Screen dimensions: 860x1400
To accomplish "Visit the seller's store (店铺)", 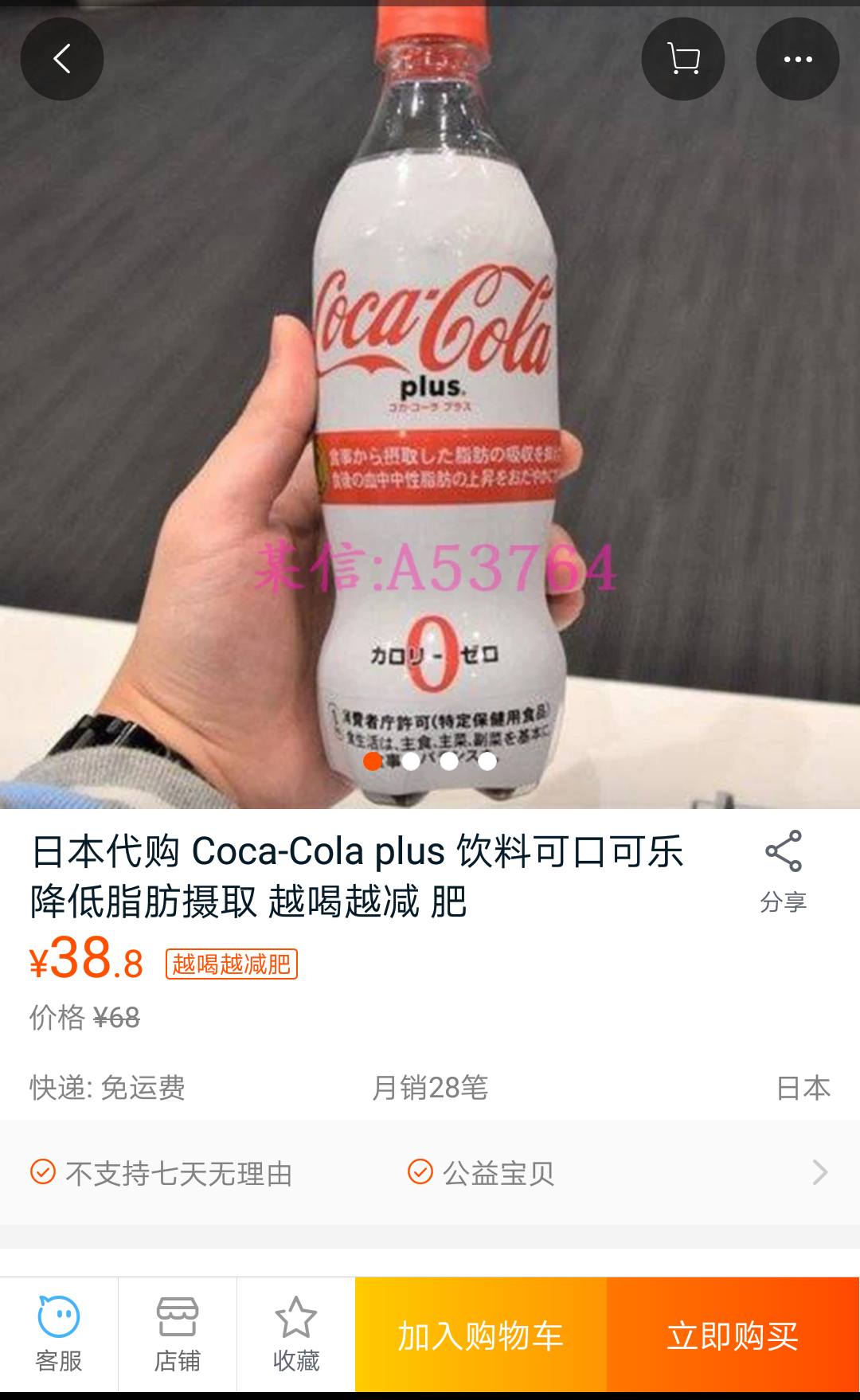I will tap(177, 1335).
